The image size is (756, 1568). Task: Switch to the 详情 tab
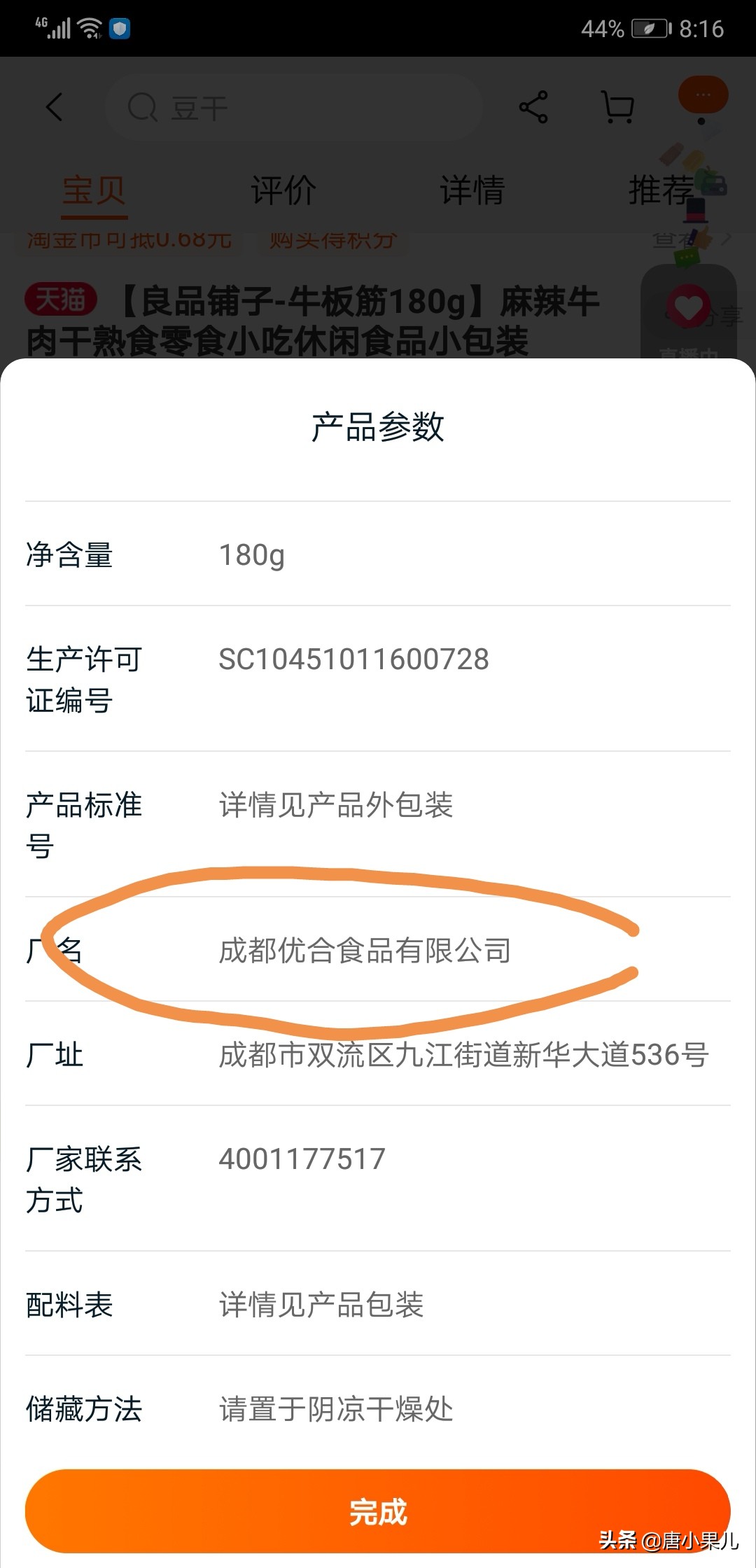[x=471, y=190]
